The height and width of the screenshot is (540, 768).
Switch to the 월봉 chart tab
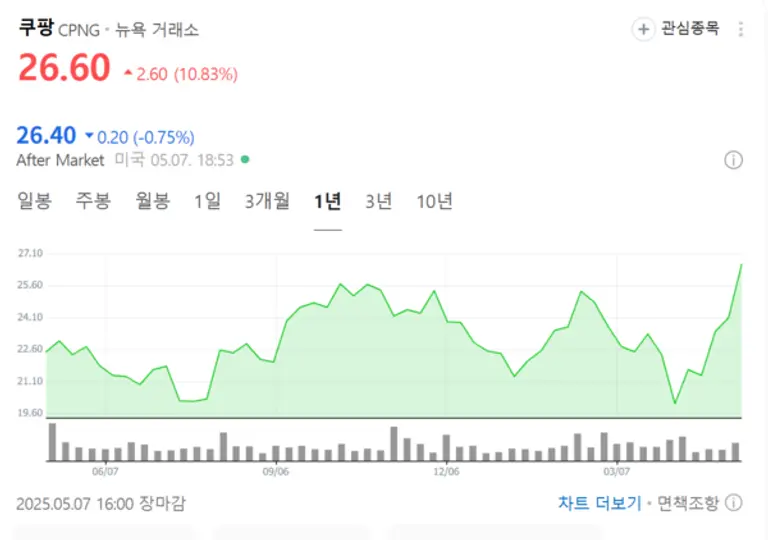[152, 201]
